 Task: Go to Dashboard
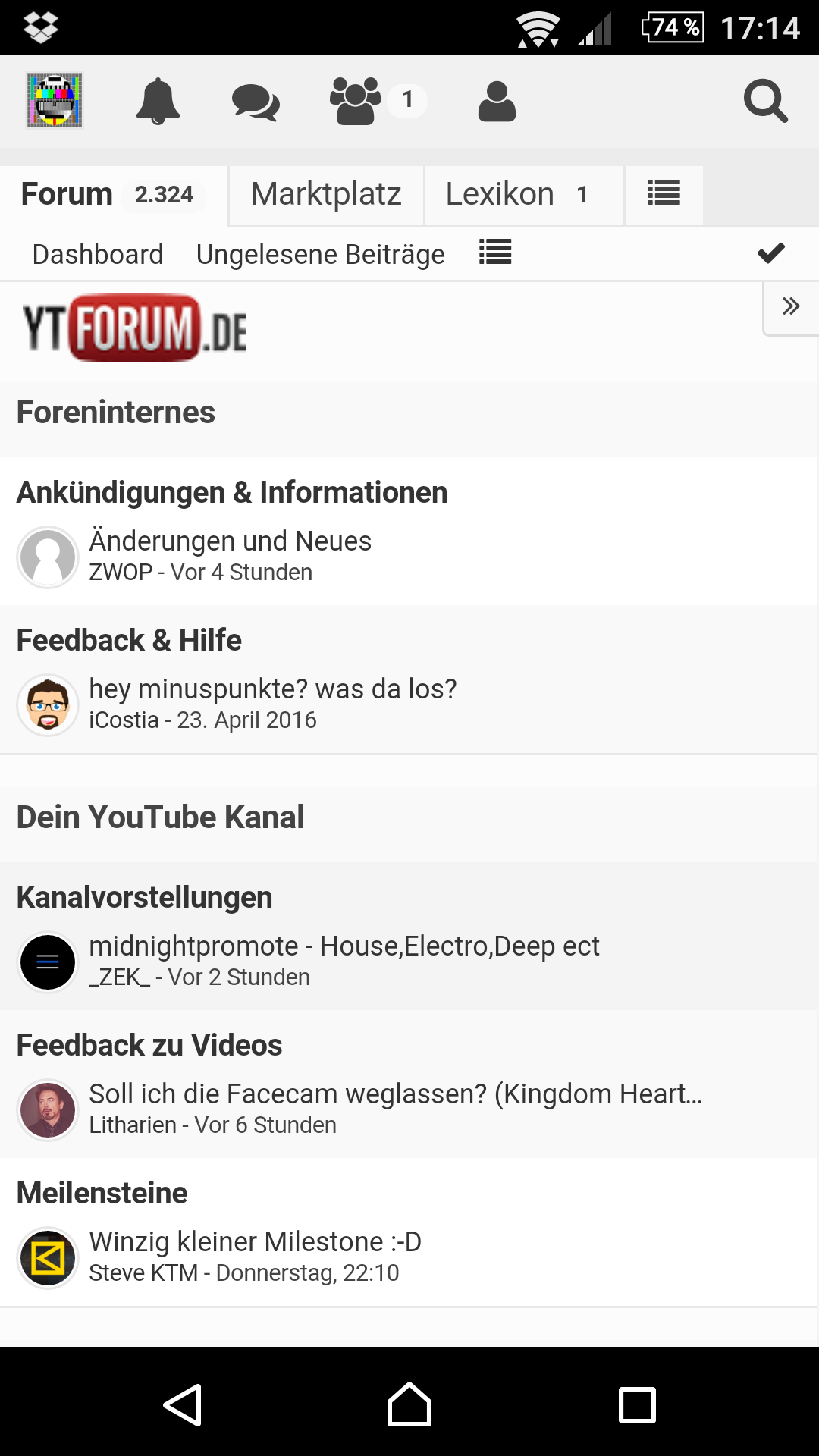tap(98, 255)
